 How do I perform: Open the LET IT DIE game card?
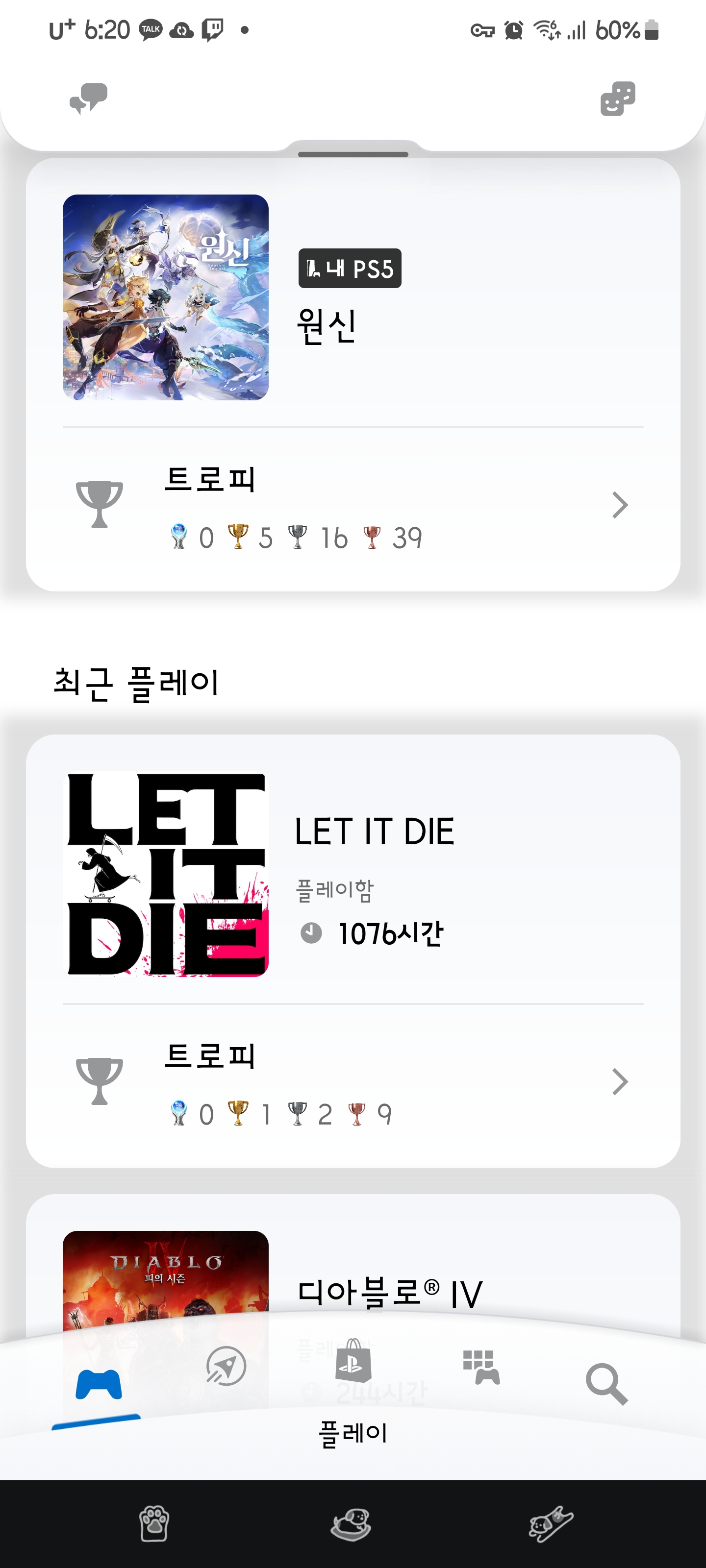pos(352,874)
